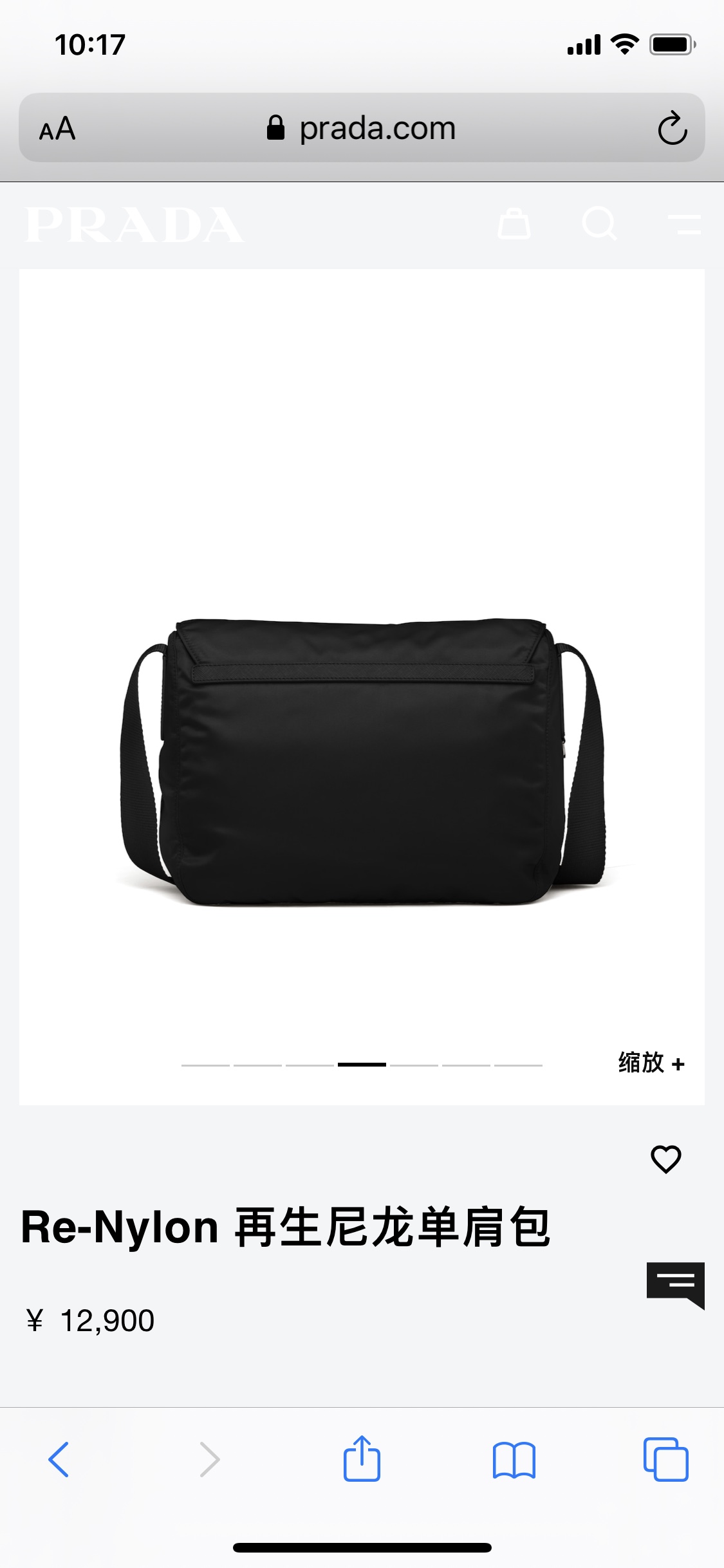
Task: Reload the page
Action: (673, 128)
